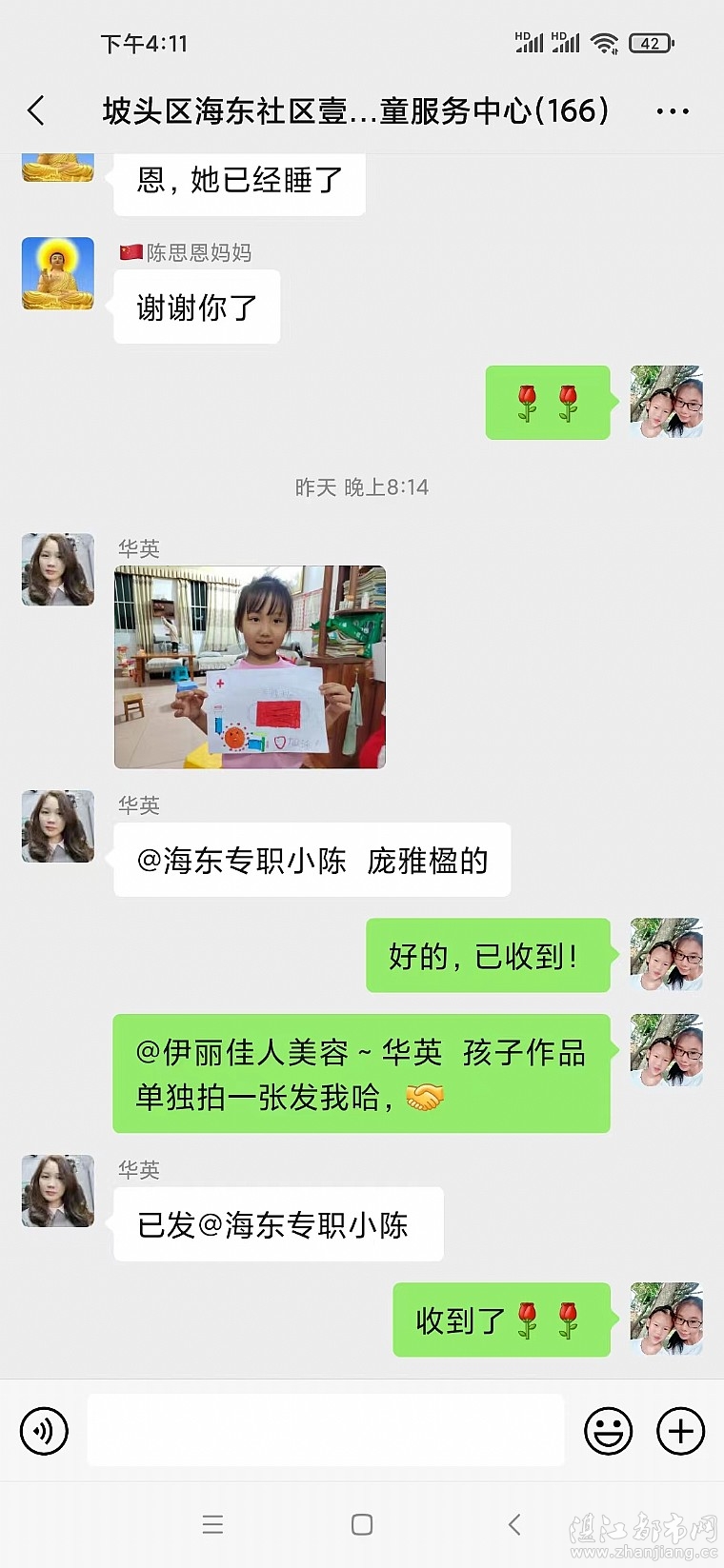Focus the message text field
The width and height of the screenshot is (724, 1568).
point(325,1430)
